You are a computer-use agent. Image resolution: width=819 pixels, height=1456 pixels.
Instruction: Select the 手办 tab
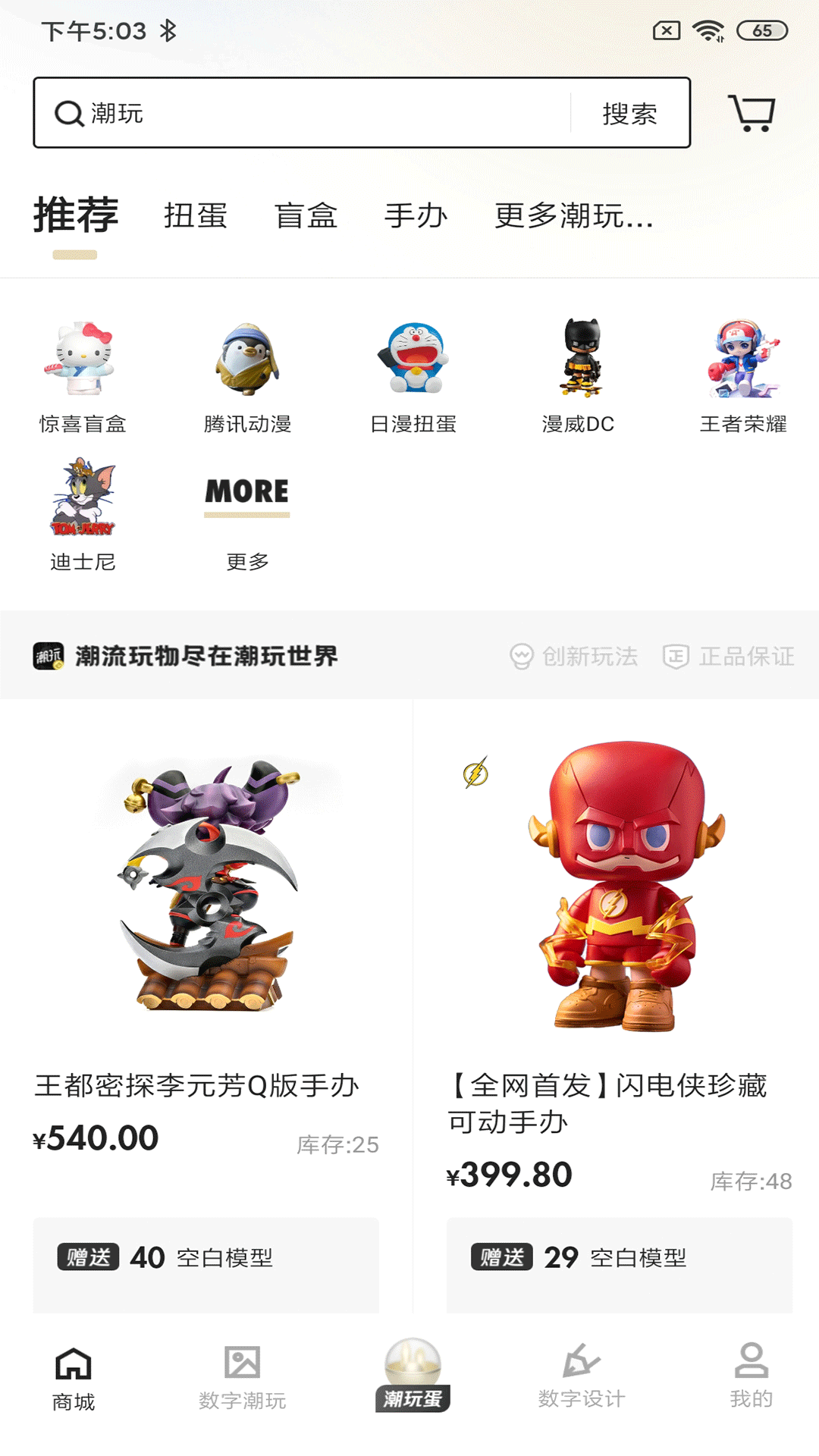(x=416, y=216)
